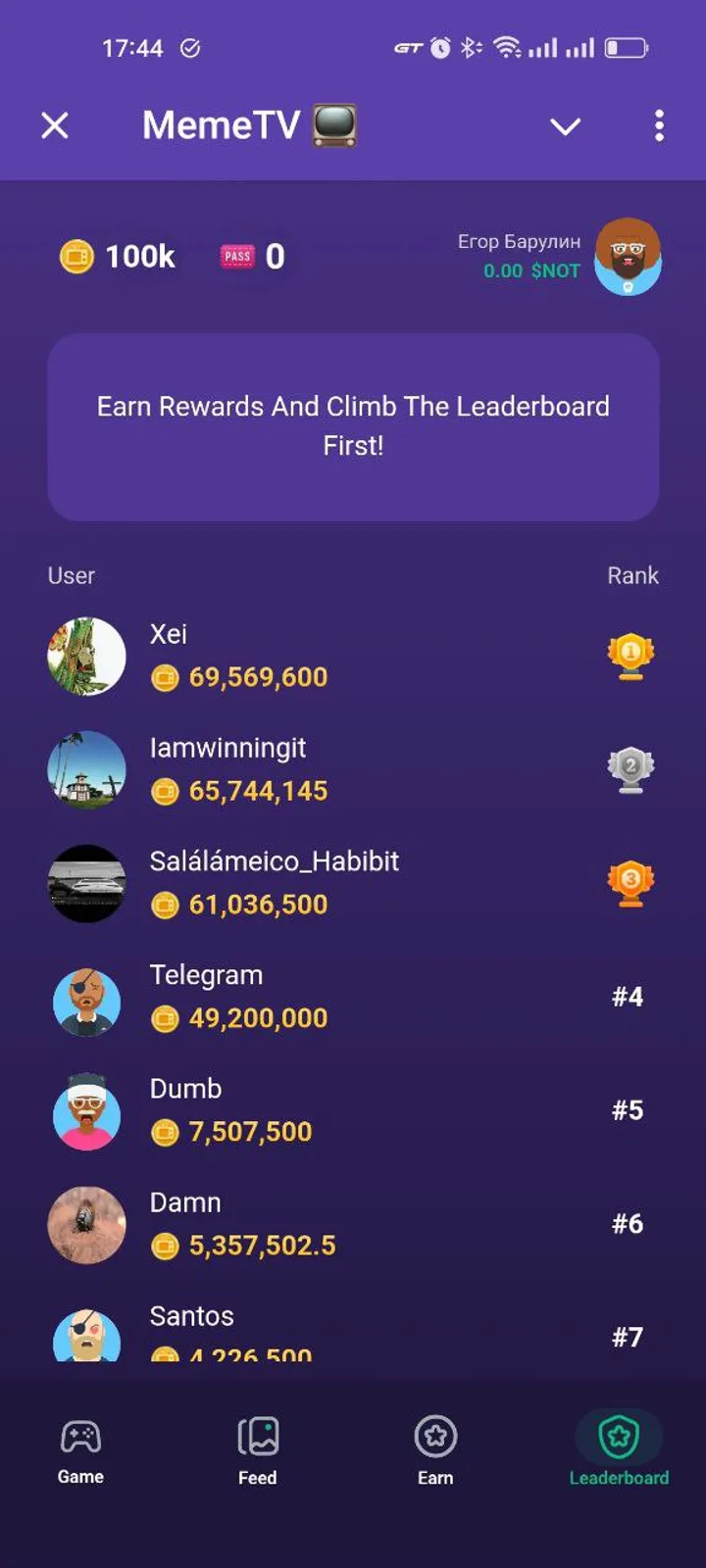Viewport: 706px width, 1568px height.
Task: Select the Leaderboard tab label
Action: pos(619,1478)
